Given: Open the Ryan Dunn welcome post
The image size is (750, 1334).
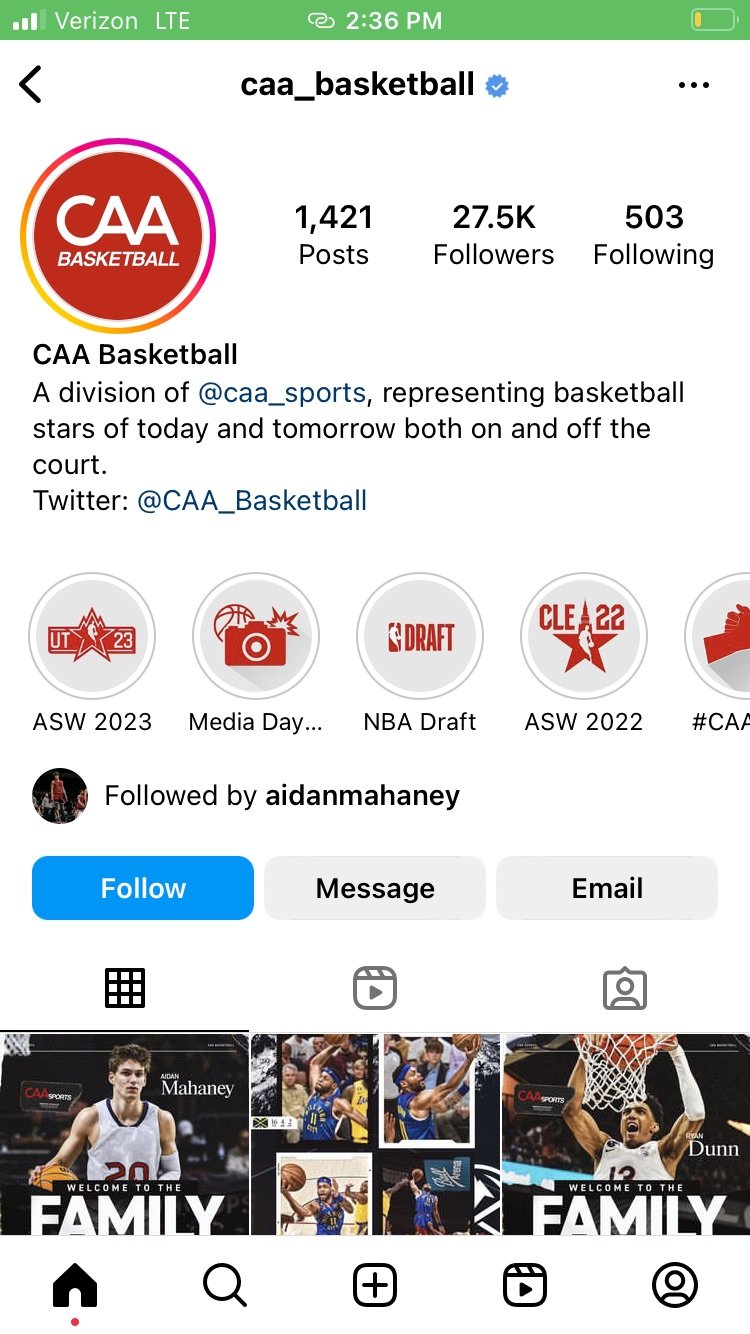Looking at the screenshot, I should pos(626,1134).
